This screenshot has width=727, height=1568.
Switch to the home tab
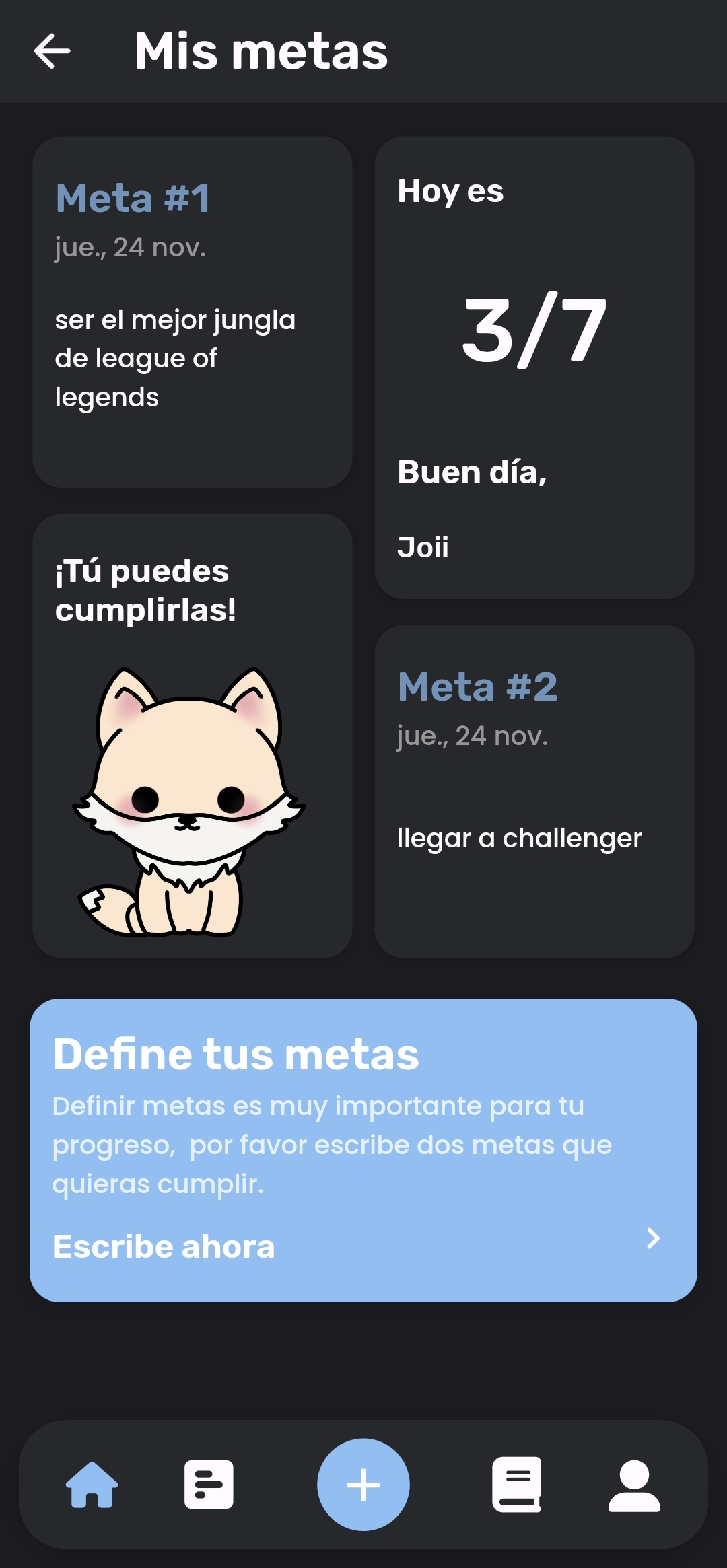(x=92, y=1485)
